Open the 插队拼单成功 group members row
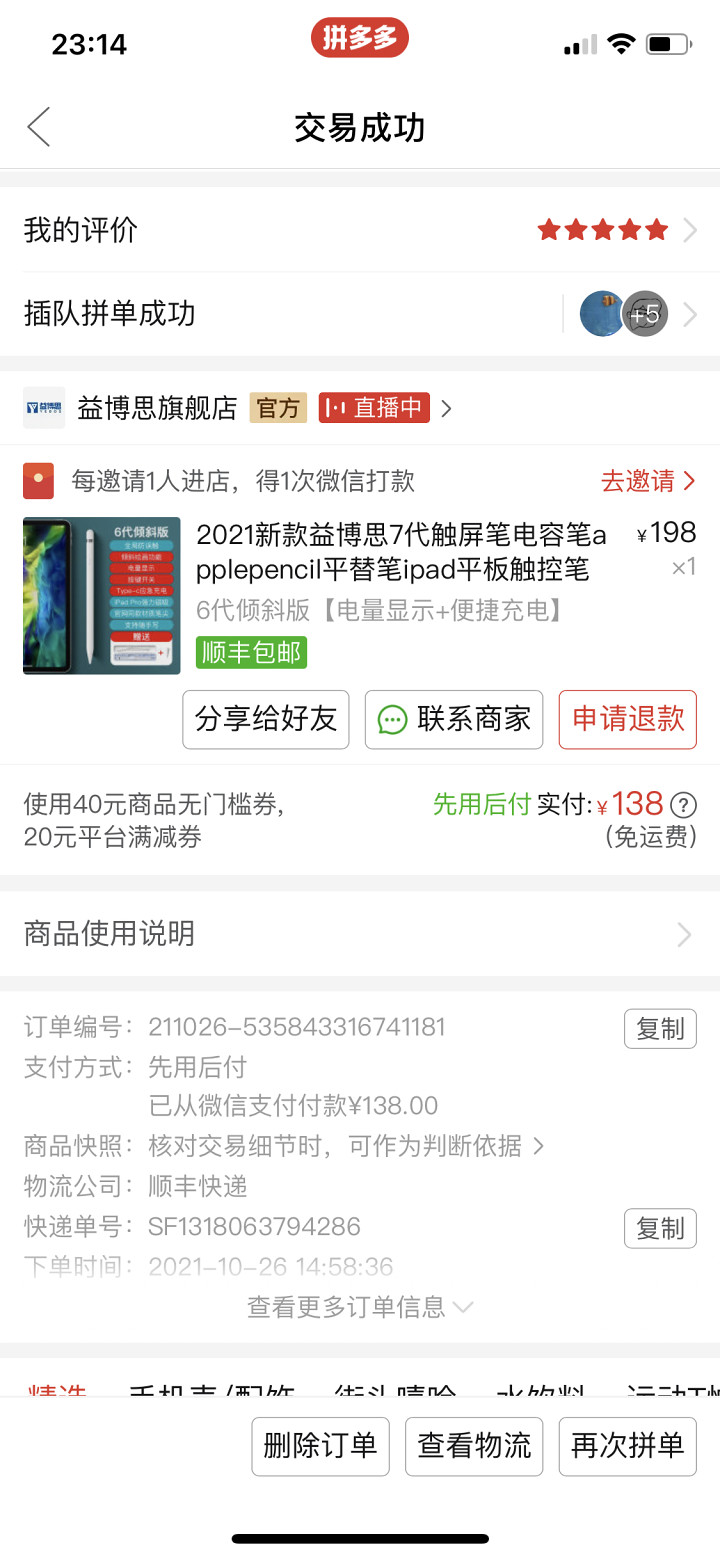720x1559 pixels. [360, 314]
